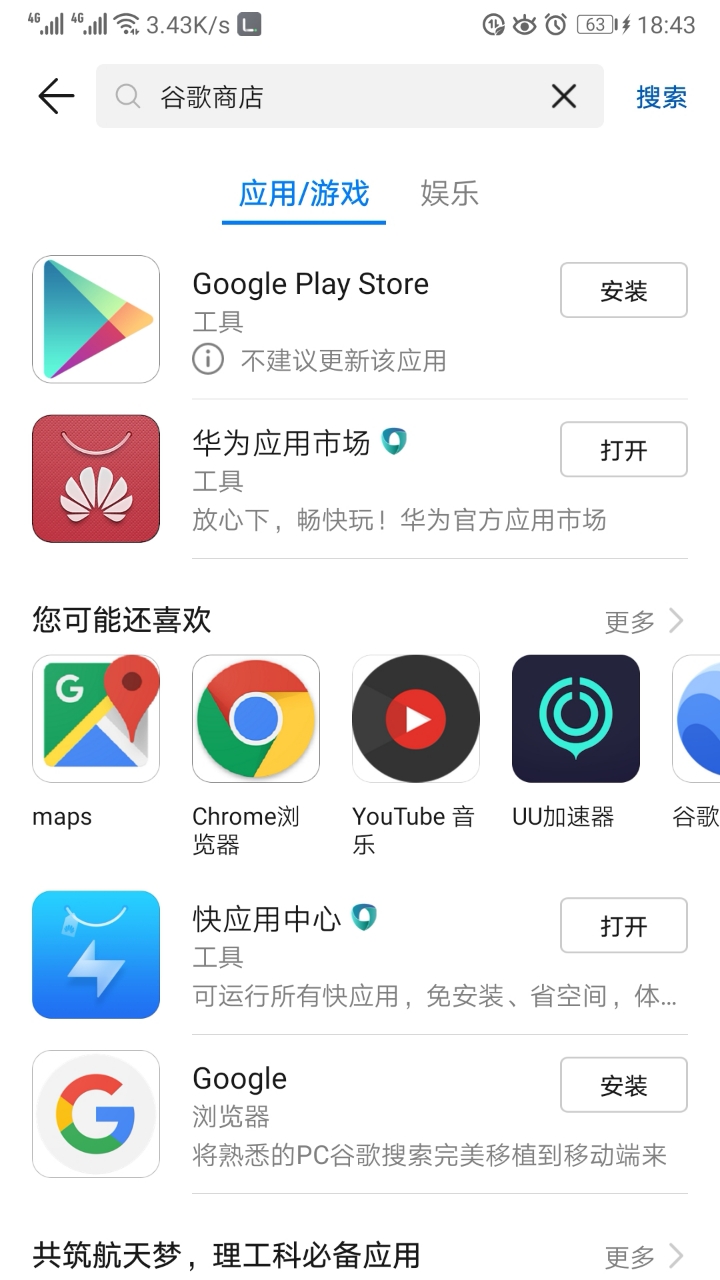720x1280 pixels.
Task: View more under 您可能还喜欢
Action: [644, 621]
